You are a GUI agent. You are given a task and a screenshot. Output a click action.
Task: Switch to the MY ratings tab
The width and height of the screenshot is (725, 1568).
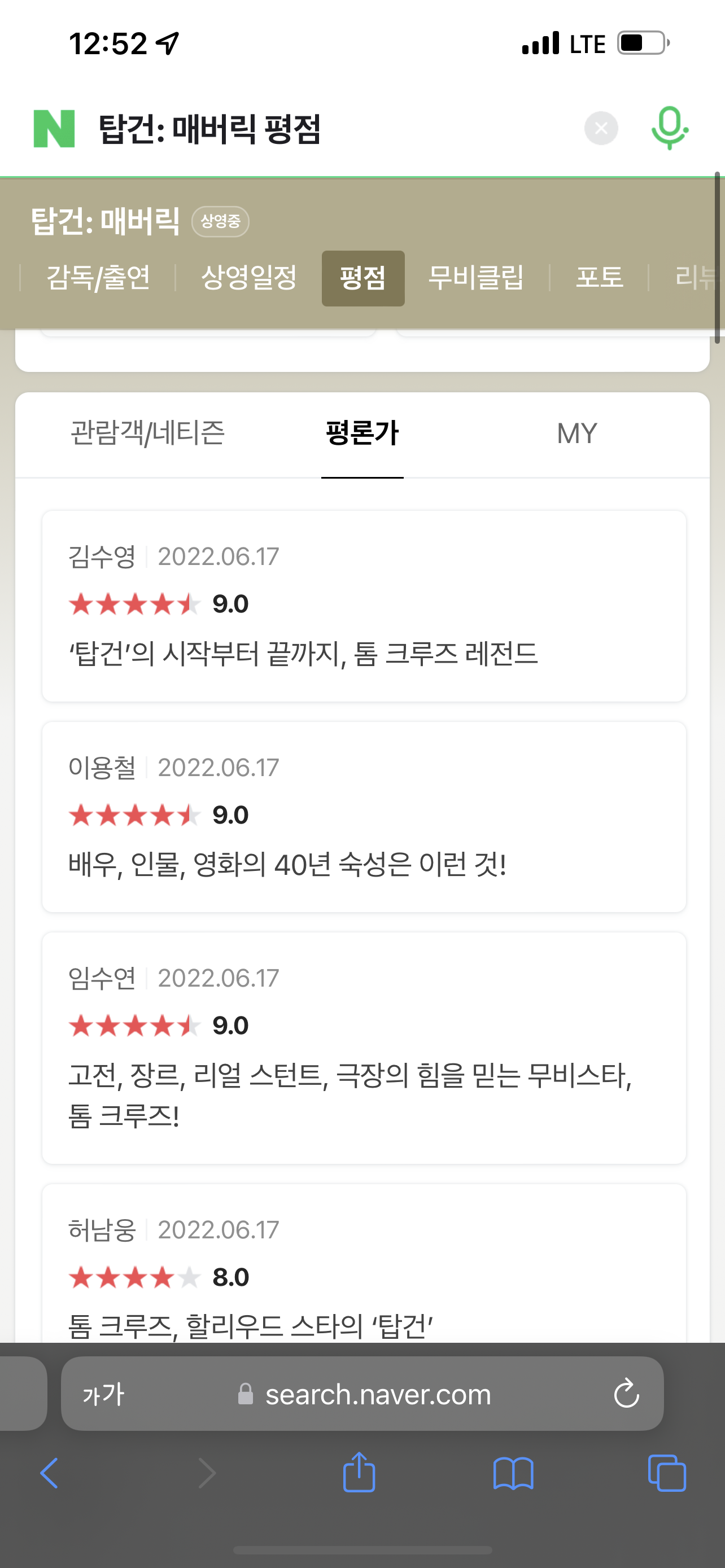[x=576, y=433]
